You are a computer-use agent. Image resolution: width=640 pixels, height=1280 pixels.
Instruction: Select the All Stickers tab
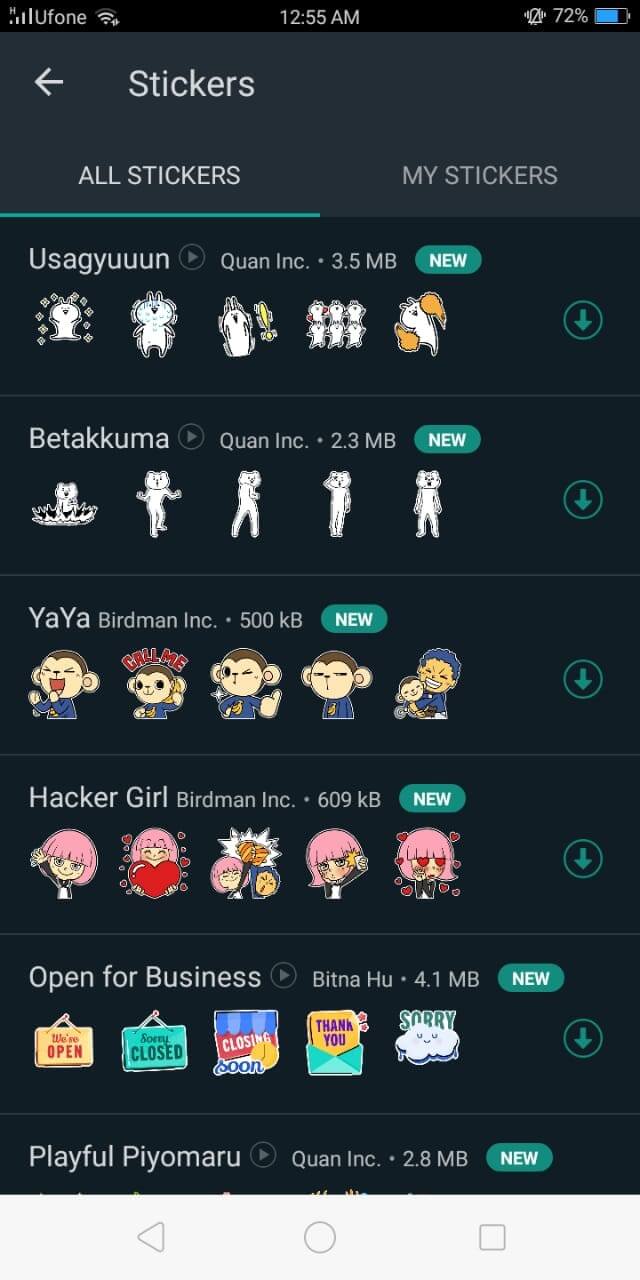(x=159, y=175)
